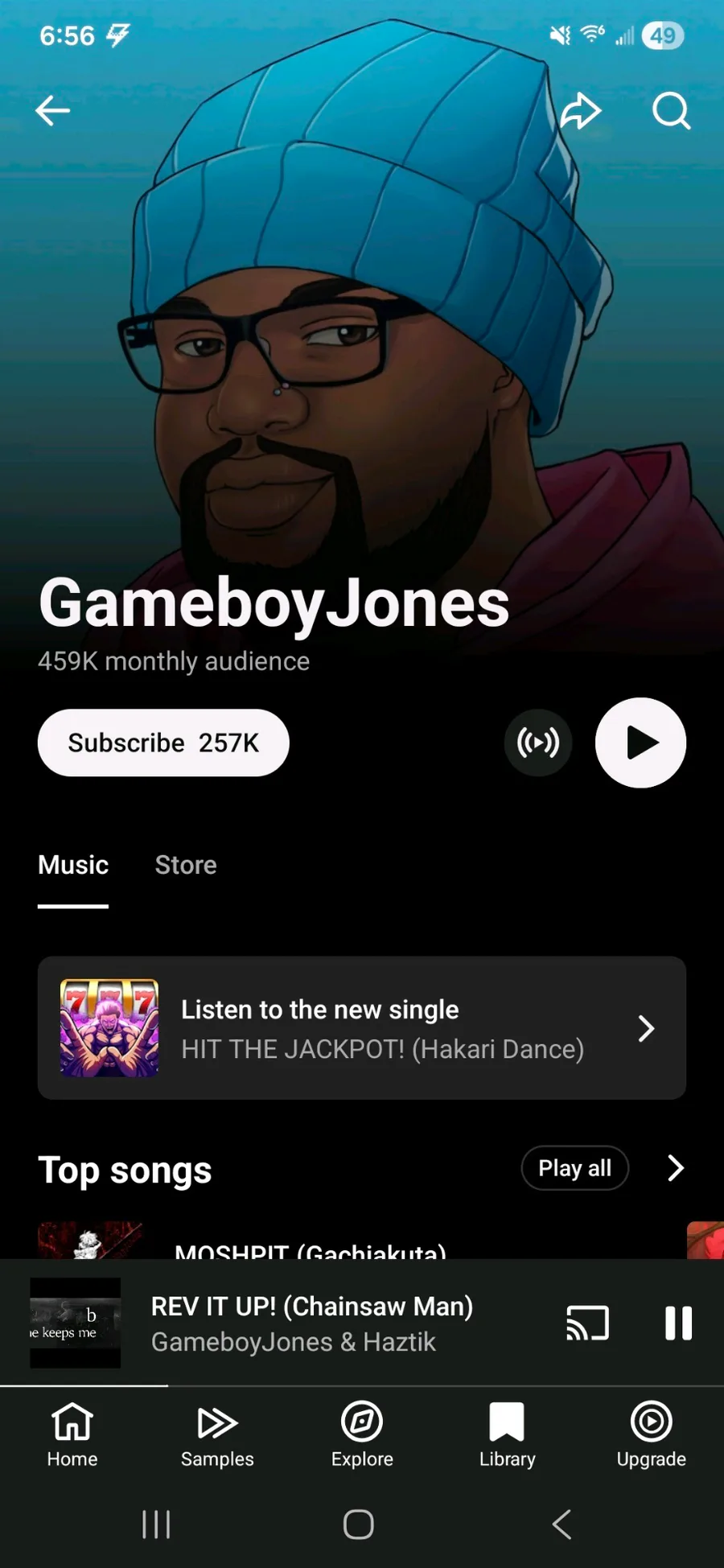Switch to the Explore tab
This screenshot has height=1568, width=724.
click(x=362, y=1436)
